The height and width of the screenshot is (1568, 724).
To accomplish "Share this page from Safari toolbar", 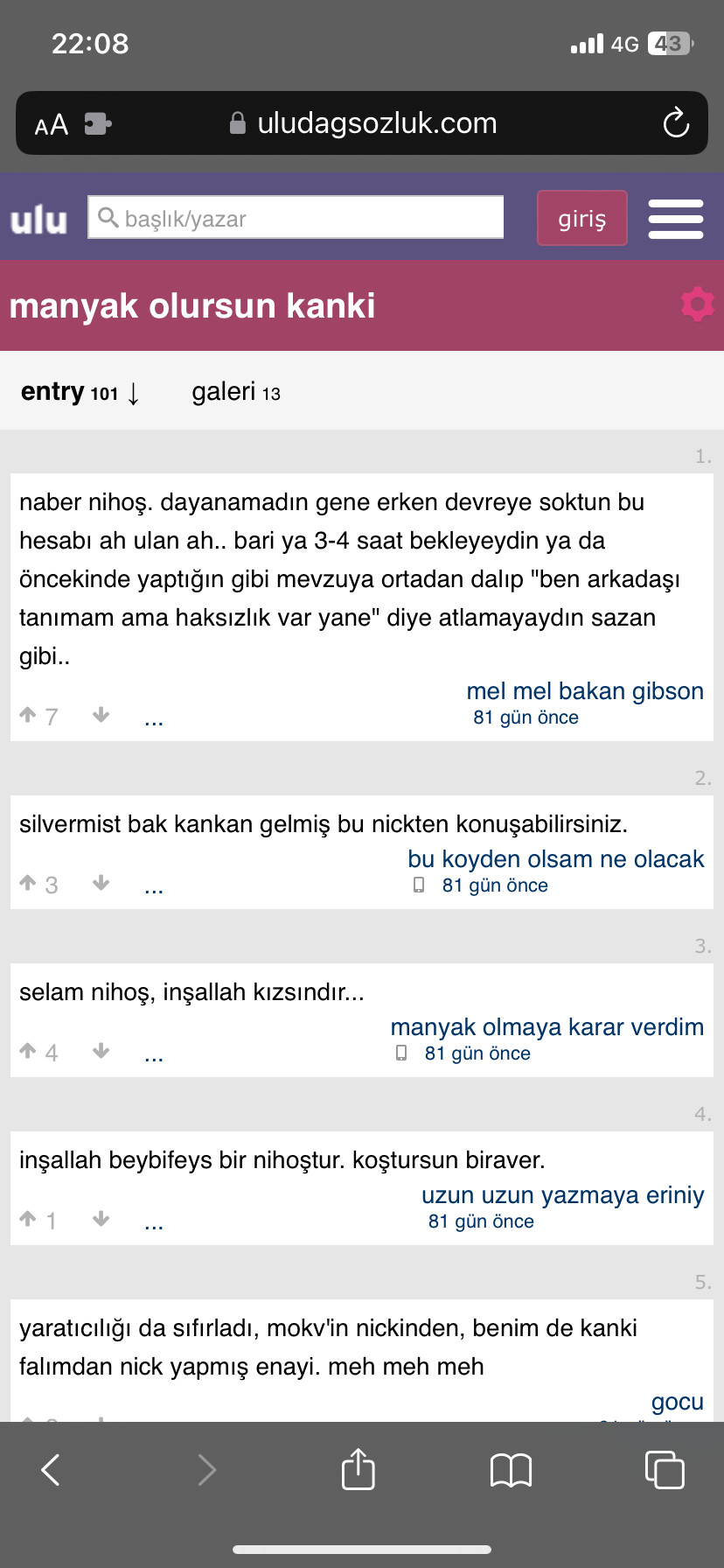I will pos(358,1469).
